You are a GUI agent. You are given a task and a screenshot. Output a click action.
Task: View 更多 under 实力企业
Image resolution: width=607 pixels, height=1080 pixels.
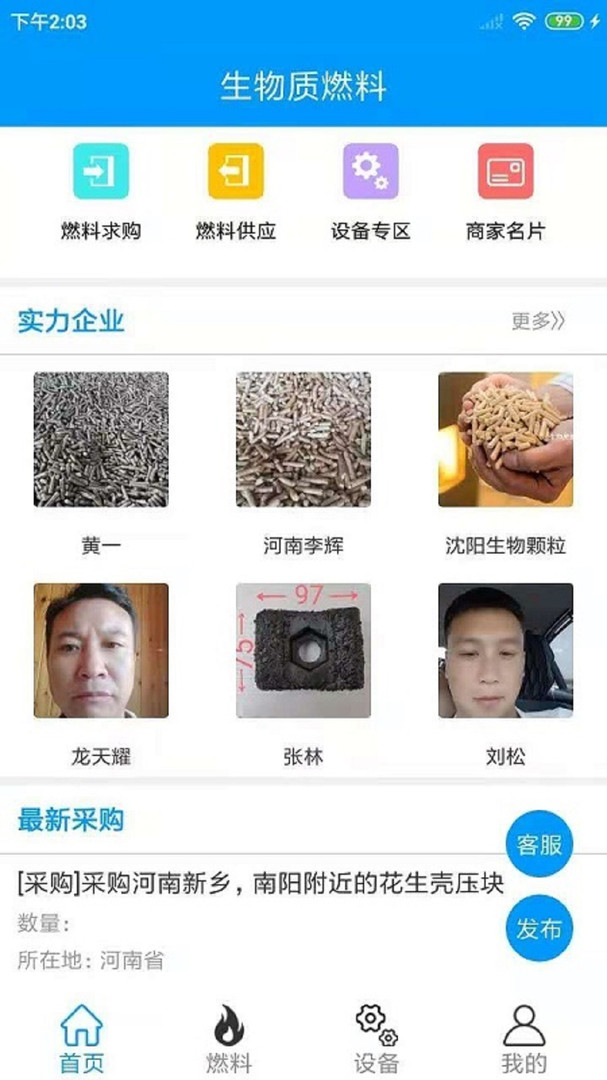click(538, 321)
